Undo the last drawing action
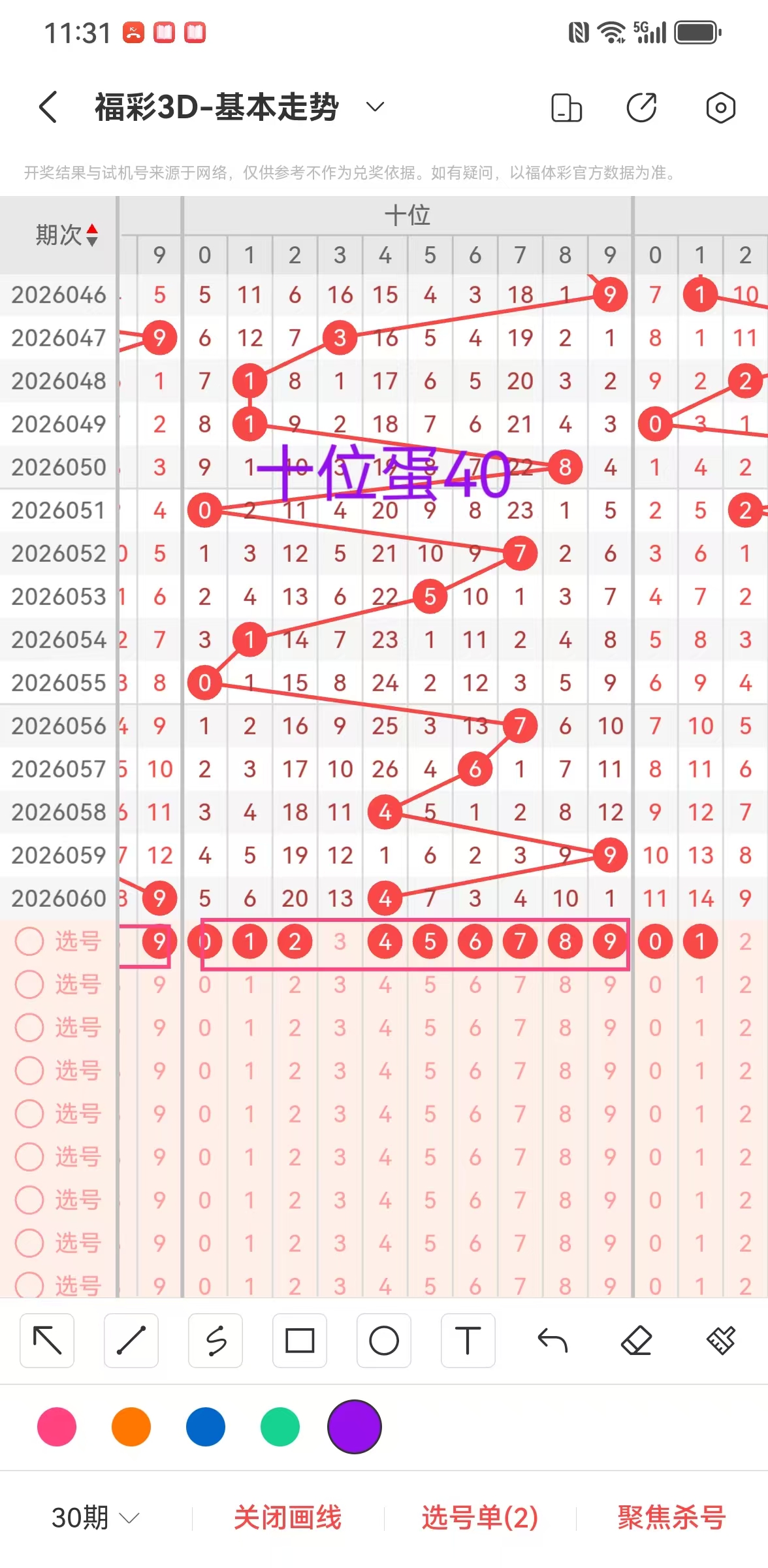The image size is (768, 1568). tap(552, 1341)
